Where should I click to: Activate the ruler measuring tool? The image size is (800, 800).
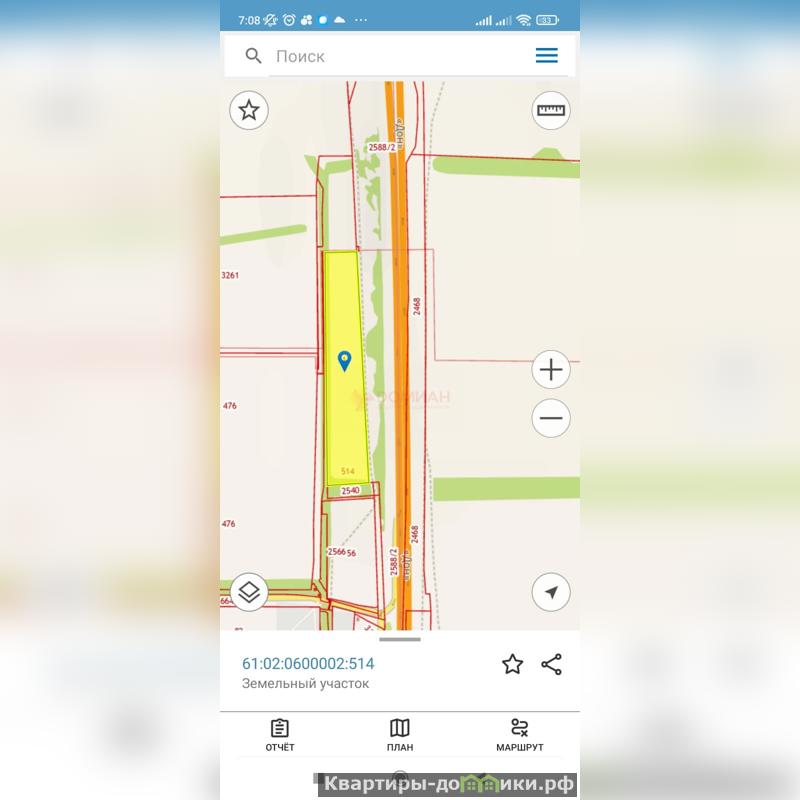(551, 110)
